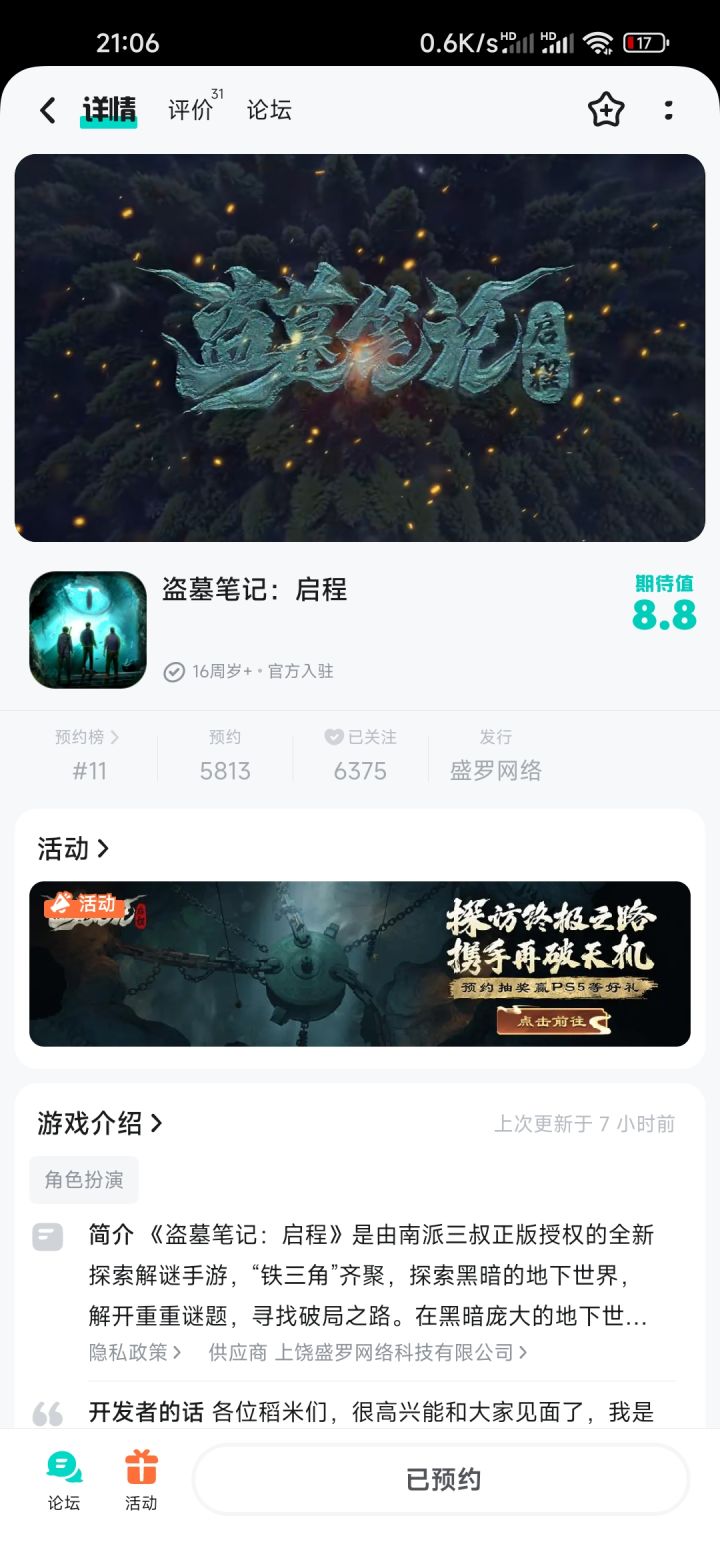Select the 角色扮演 genre tag

pyautogui.click(x=83, y=1179)
